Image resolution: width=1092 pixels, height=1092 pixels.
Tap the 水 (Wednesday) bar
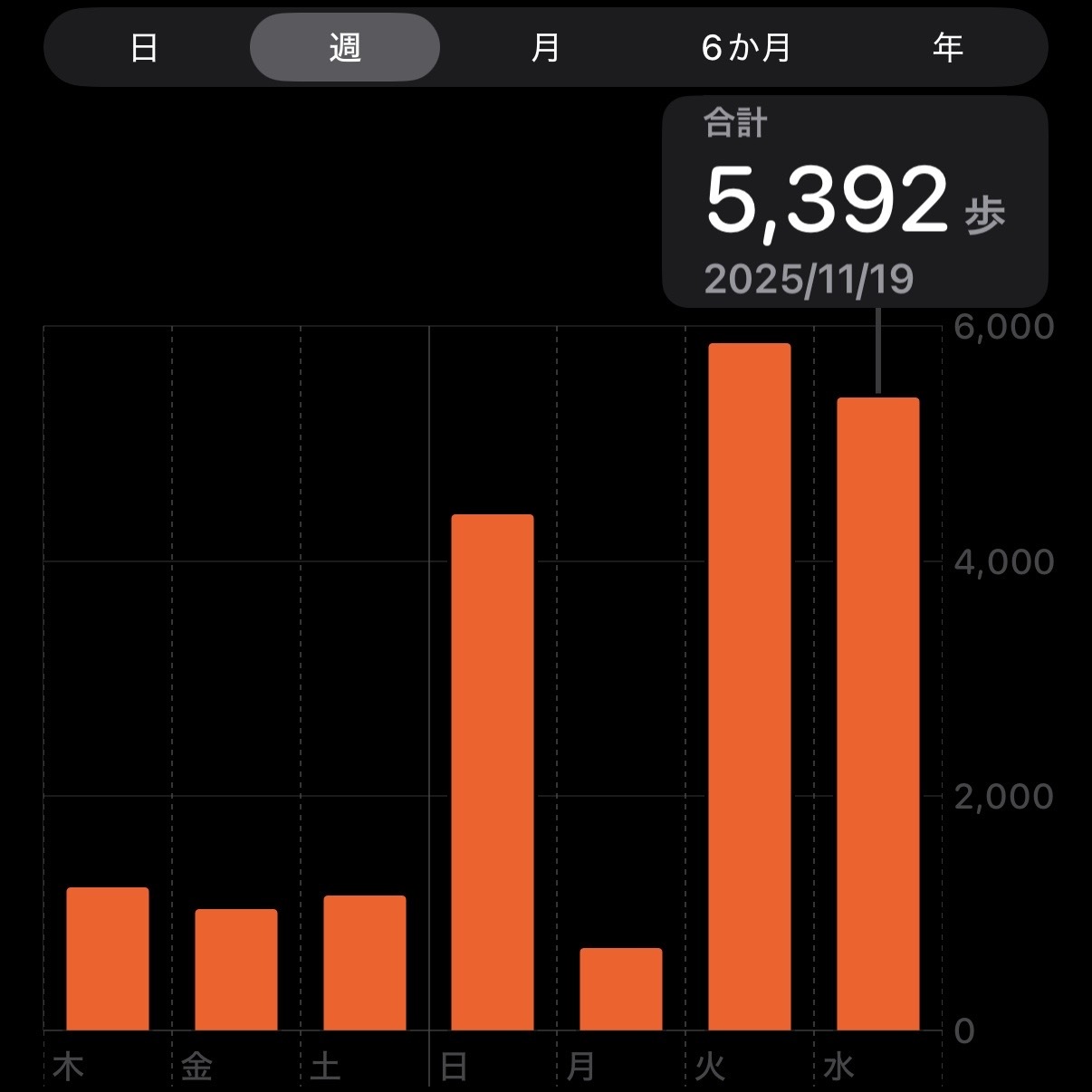point(878,714)
